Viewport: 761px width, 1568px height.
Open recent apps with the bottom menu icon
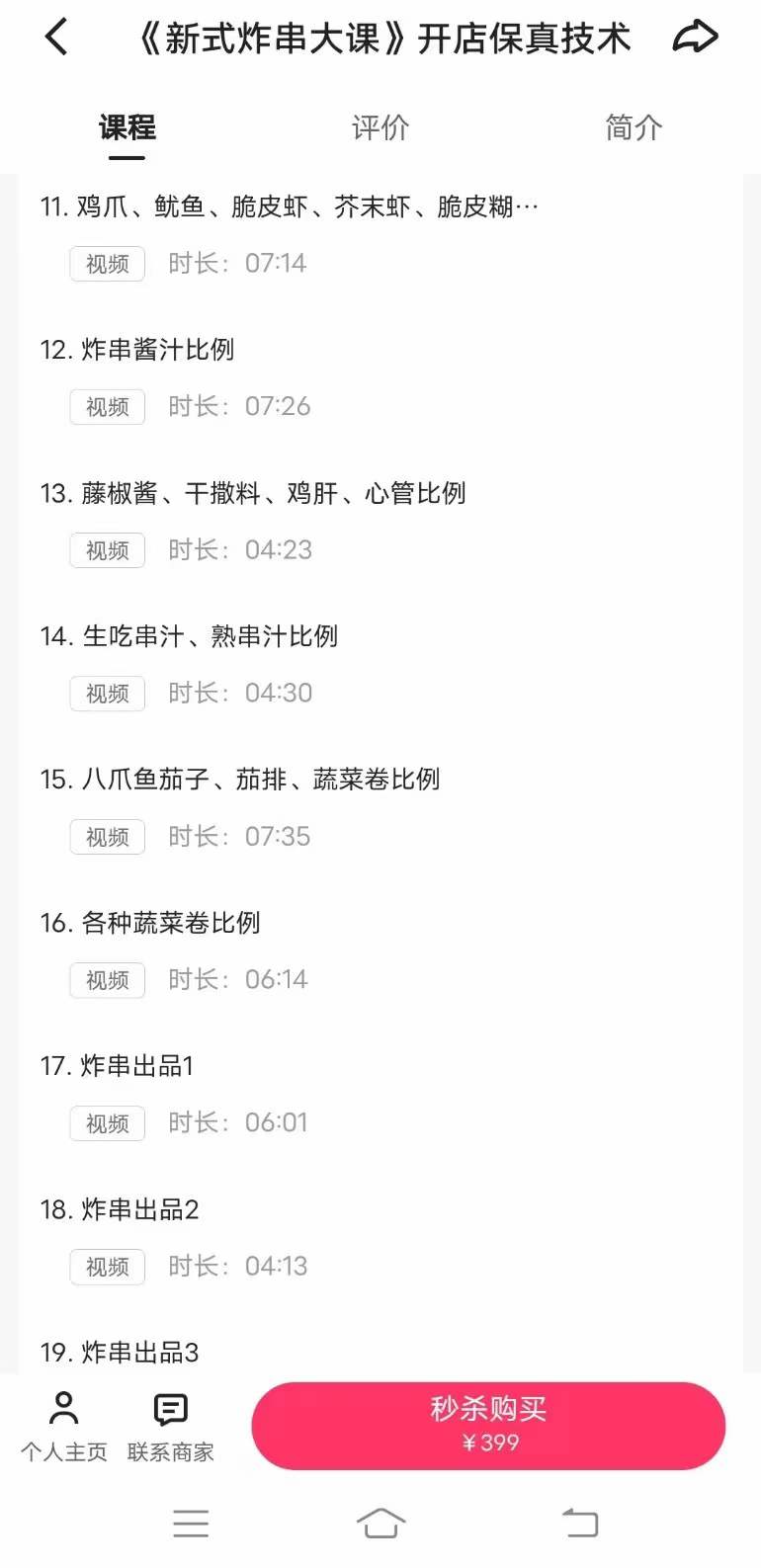pyautogui.click(x=191, y=1524)
